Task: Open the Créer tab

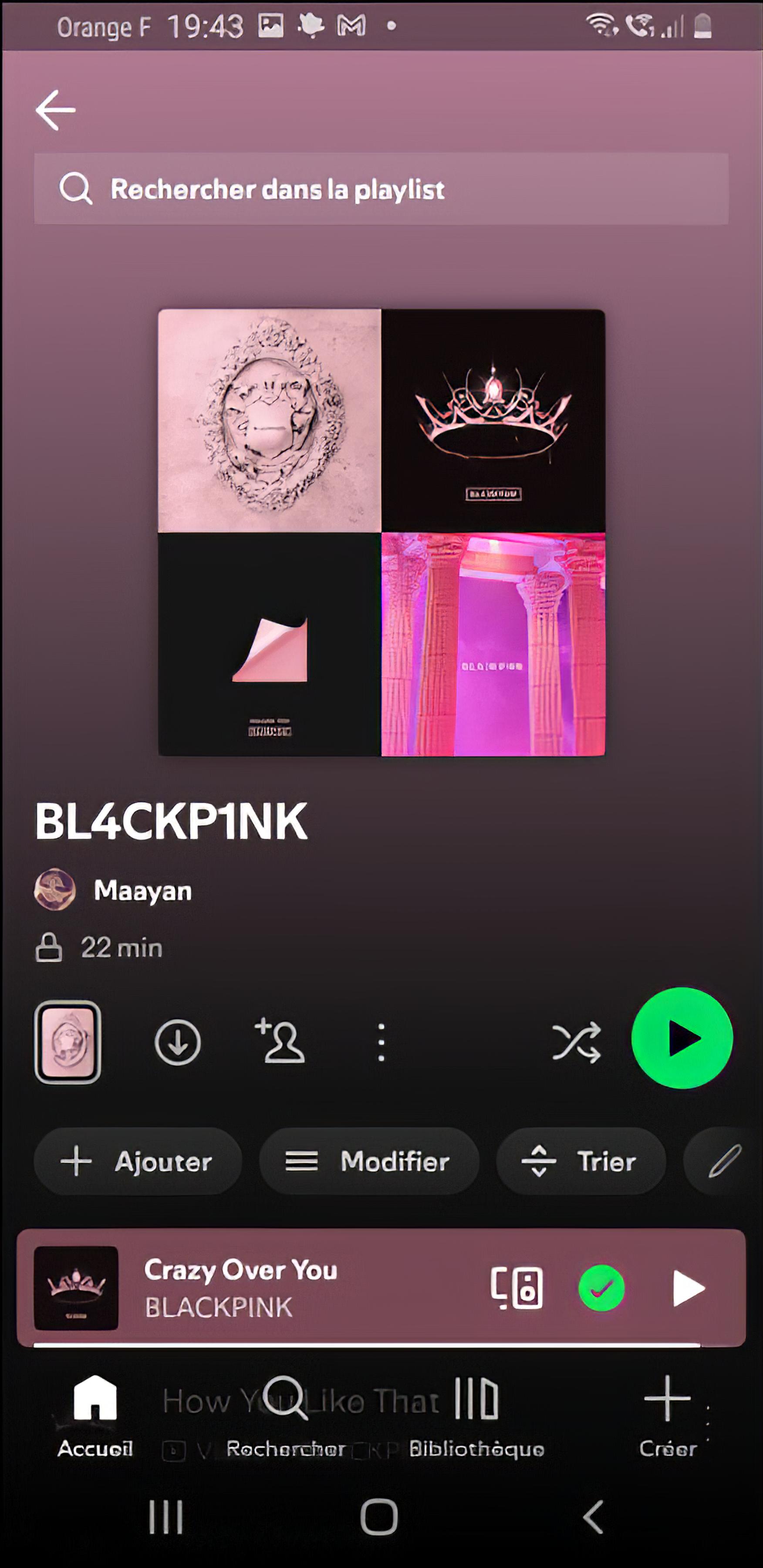Action: (x=668, y=1417)
